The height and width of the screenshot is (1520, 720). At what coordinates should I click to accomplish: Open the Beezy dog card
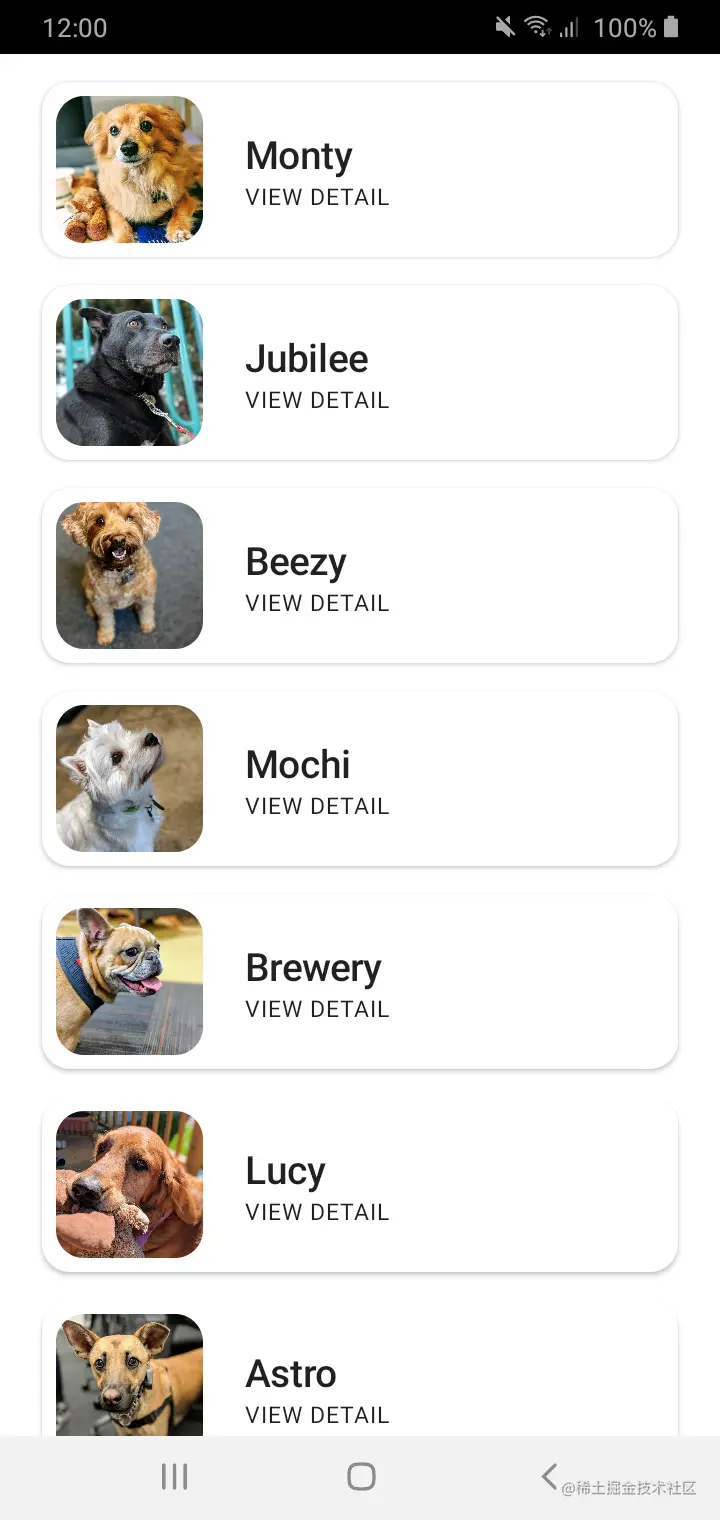(x=360, y=576)
